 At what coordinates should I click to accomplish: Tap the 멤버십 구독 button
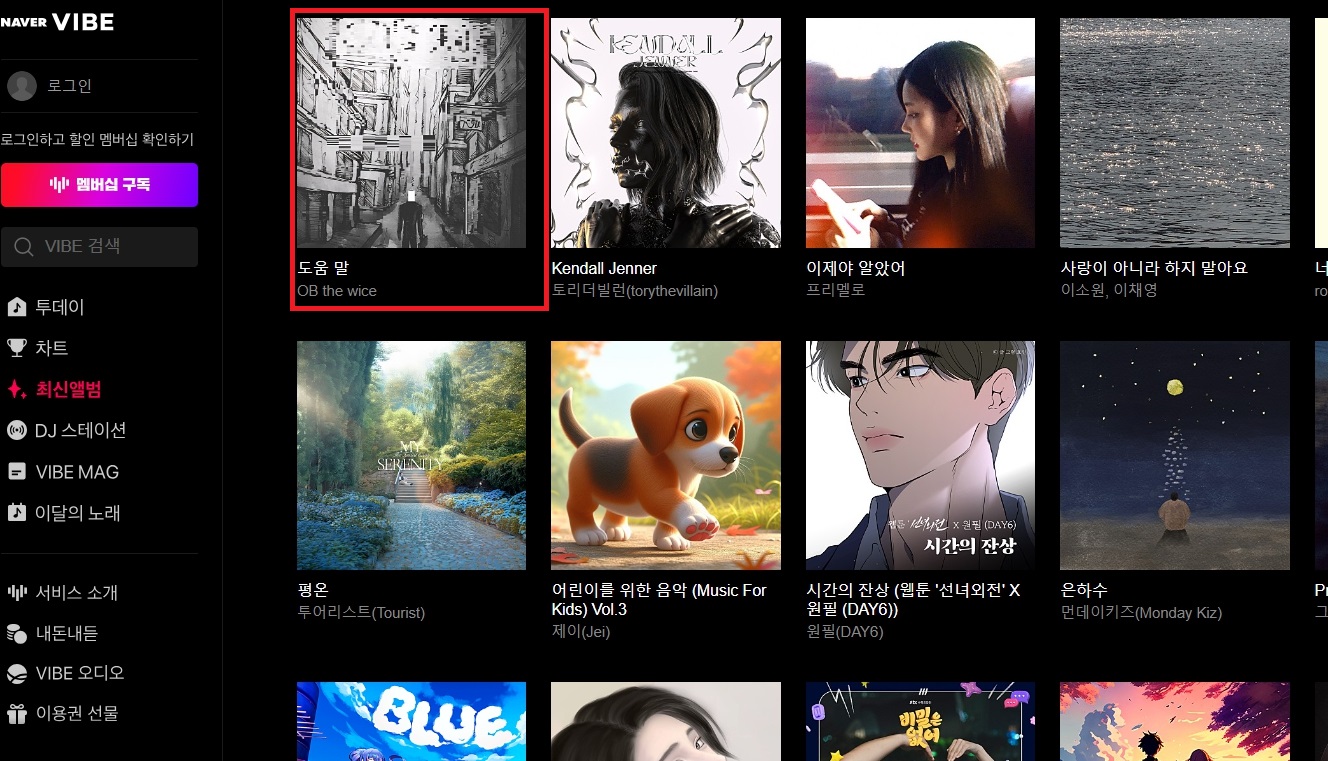99,185
